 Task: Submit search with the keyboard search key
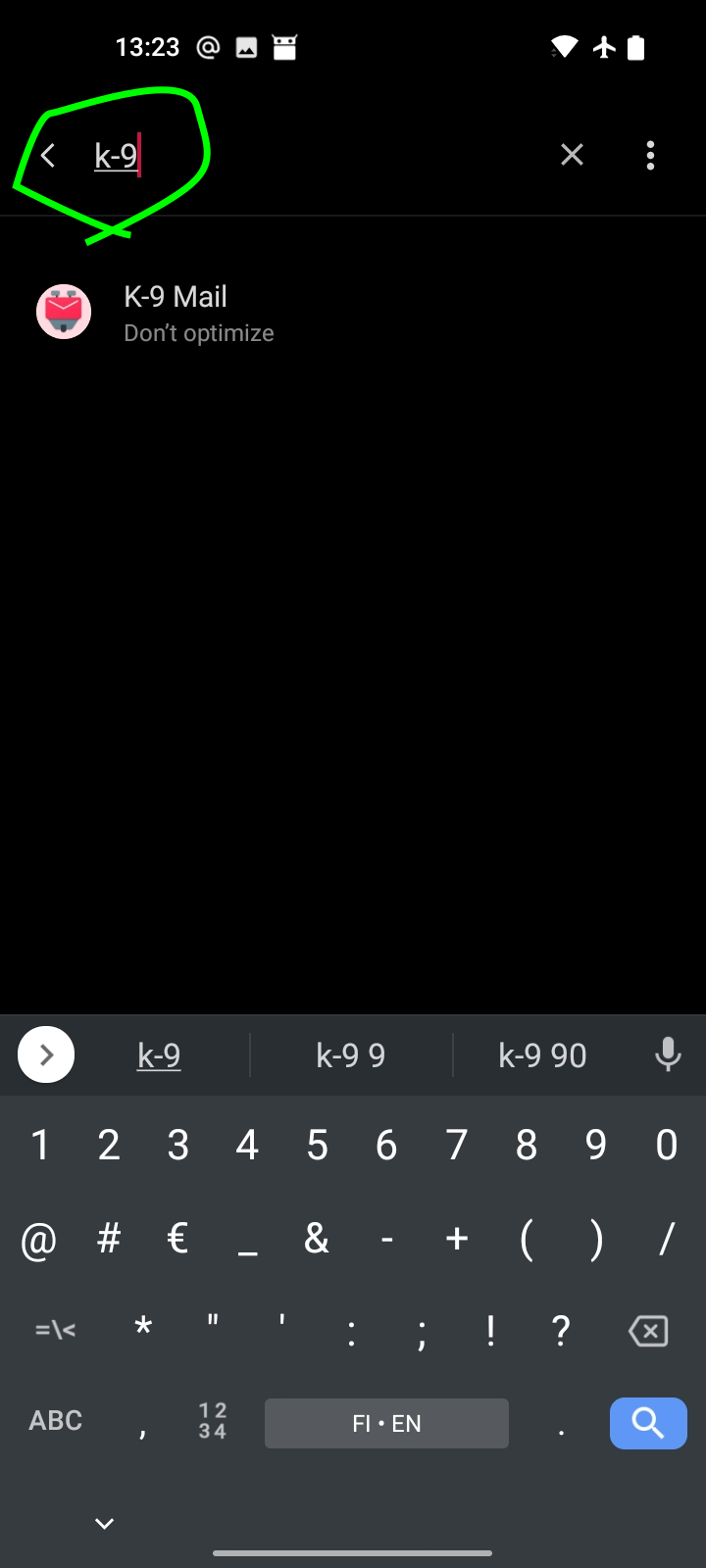pos(647,1422)
